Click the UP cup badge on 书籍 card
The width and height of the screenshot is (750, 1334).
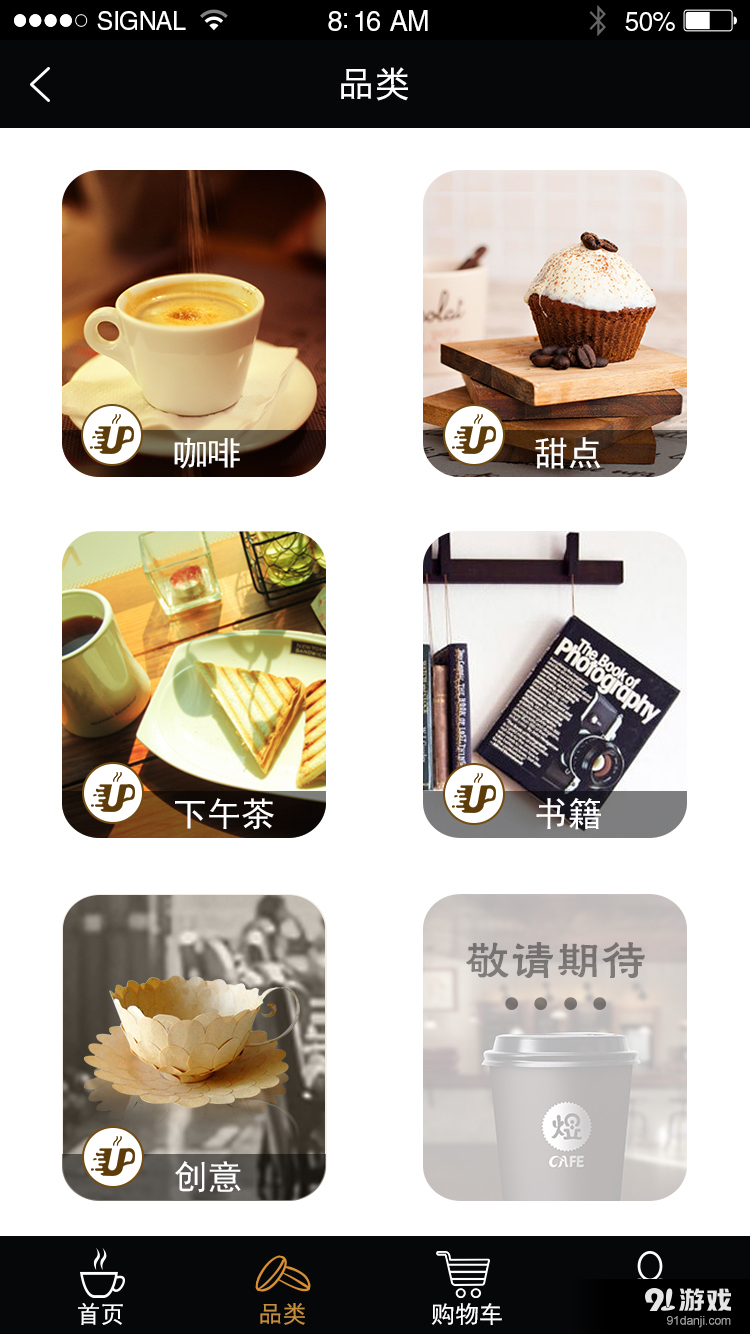(x=473, y=795)
